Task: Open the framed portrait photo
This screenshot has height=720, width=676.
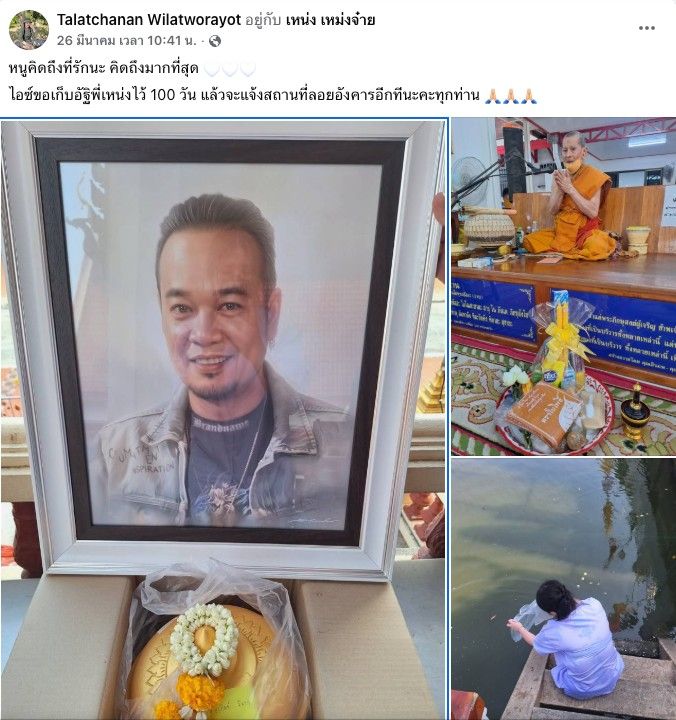Action: coord(223,418)
